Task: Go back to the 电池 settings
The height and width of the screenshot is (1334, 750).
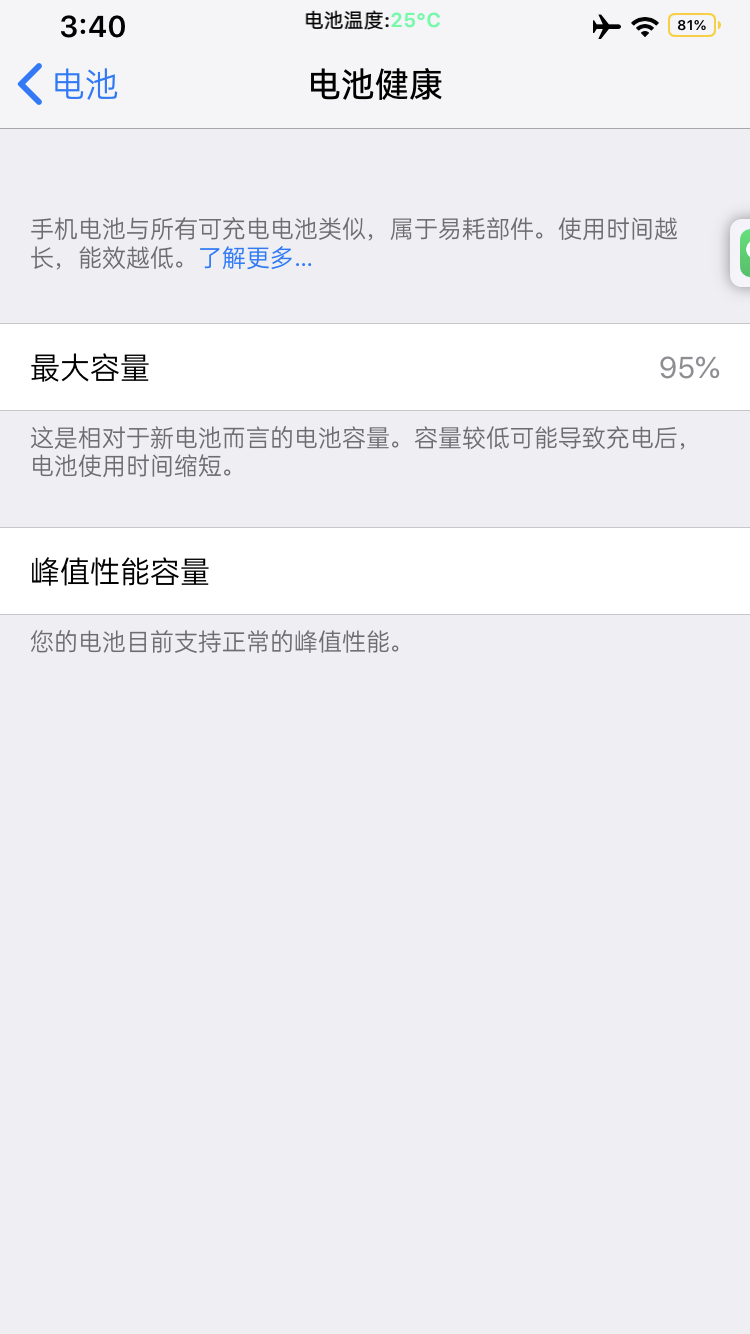Action: click(68, 85)
